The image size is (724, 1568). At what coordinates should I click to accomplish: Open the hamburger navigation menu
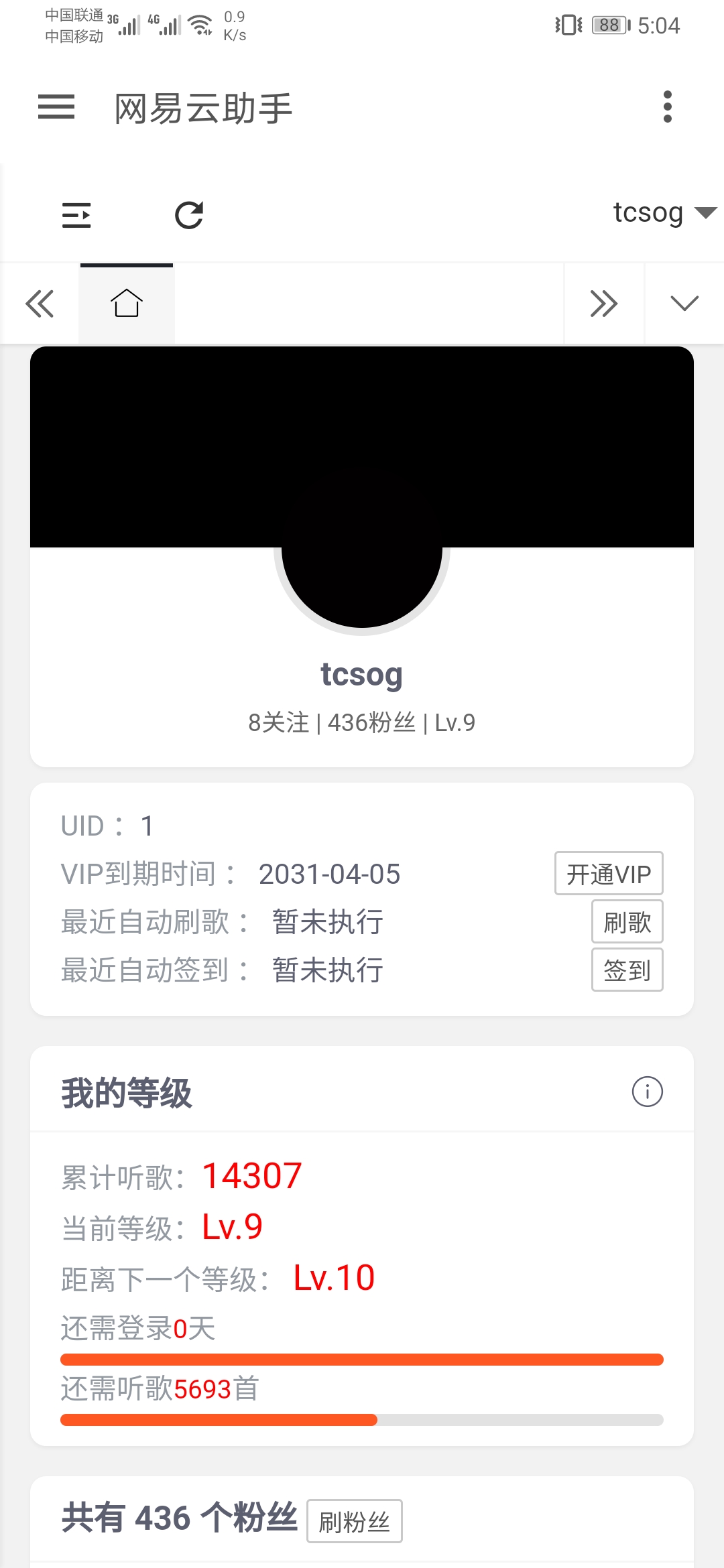[x=56, y=107]
